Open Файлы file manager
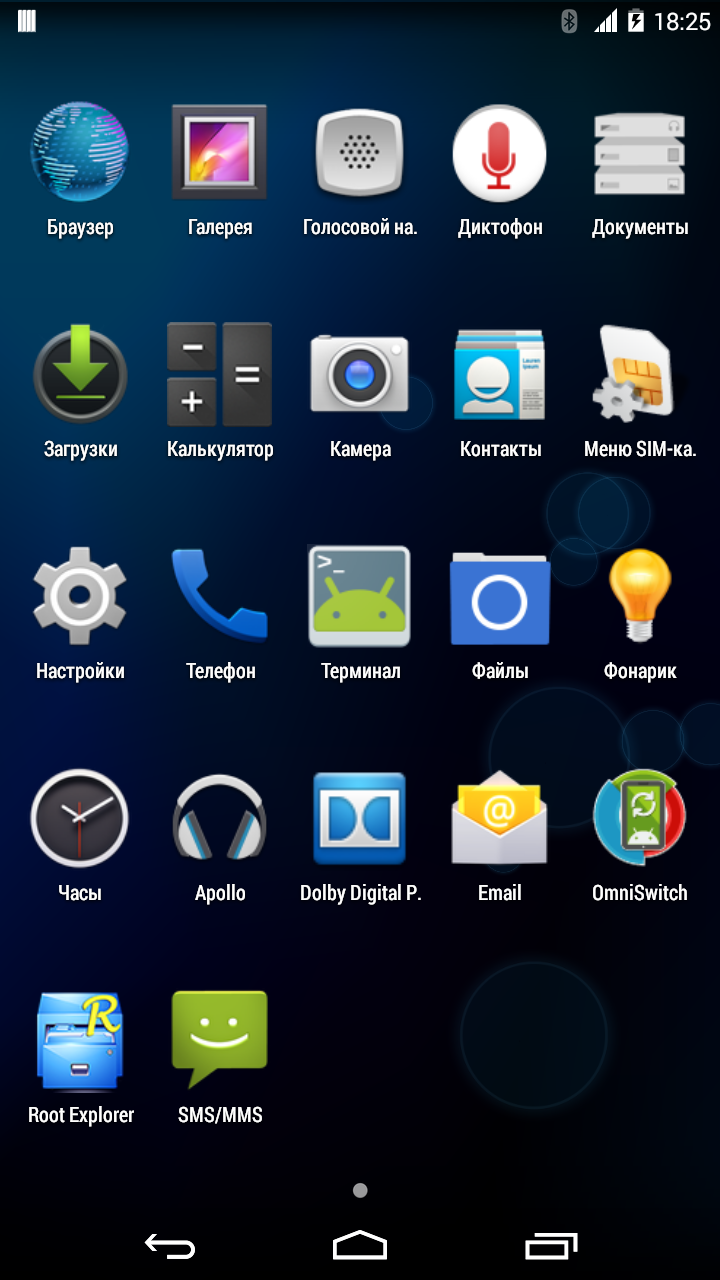 pos(500,597)
